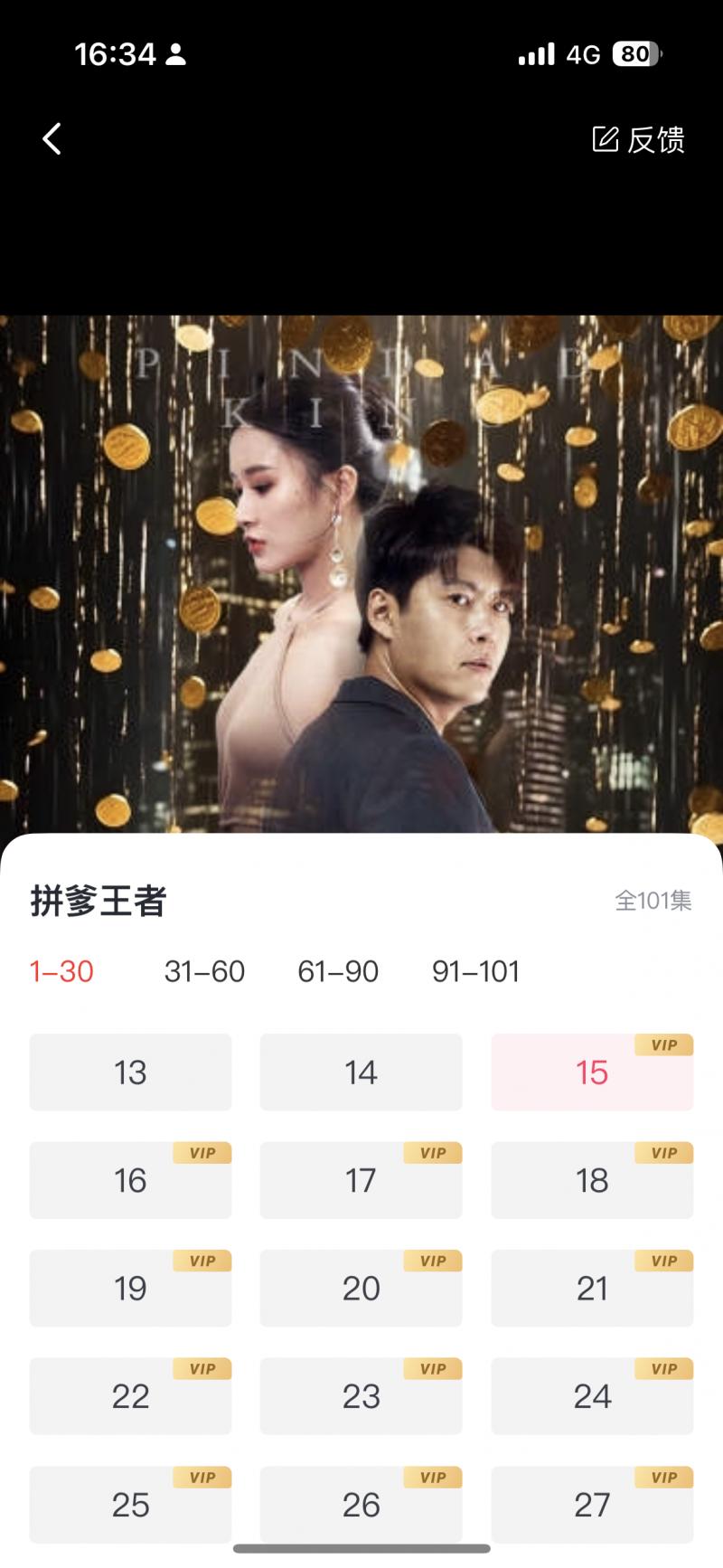Choose episode 17

point(361,1180)
